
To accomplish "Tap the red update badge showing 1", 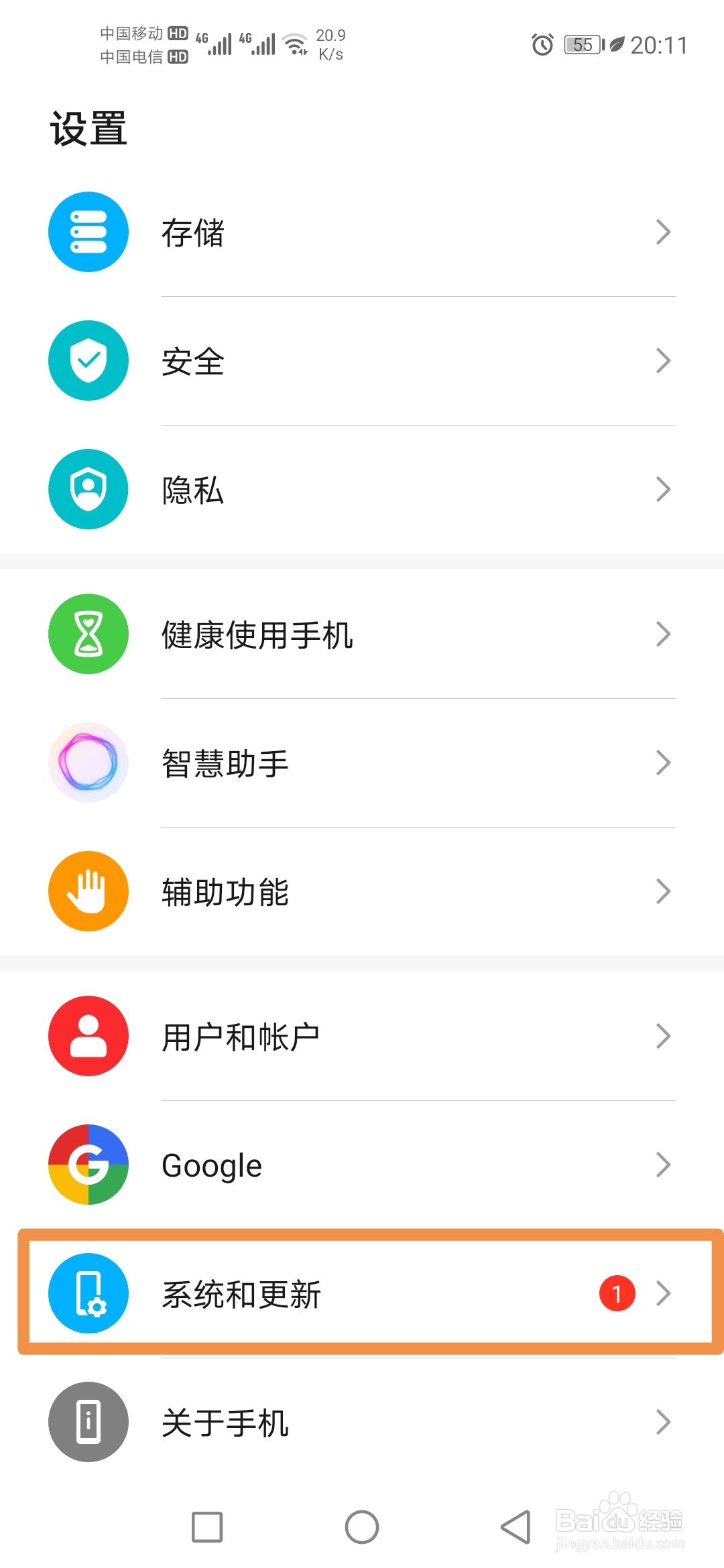I will [x=616, y=1293].
